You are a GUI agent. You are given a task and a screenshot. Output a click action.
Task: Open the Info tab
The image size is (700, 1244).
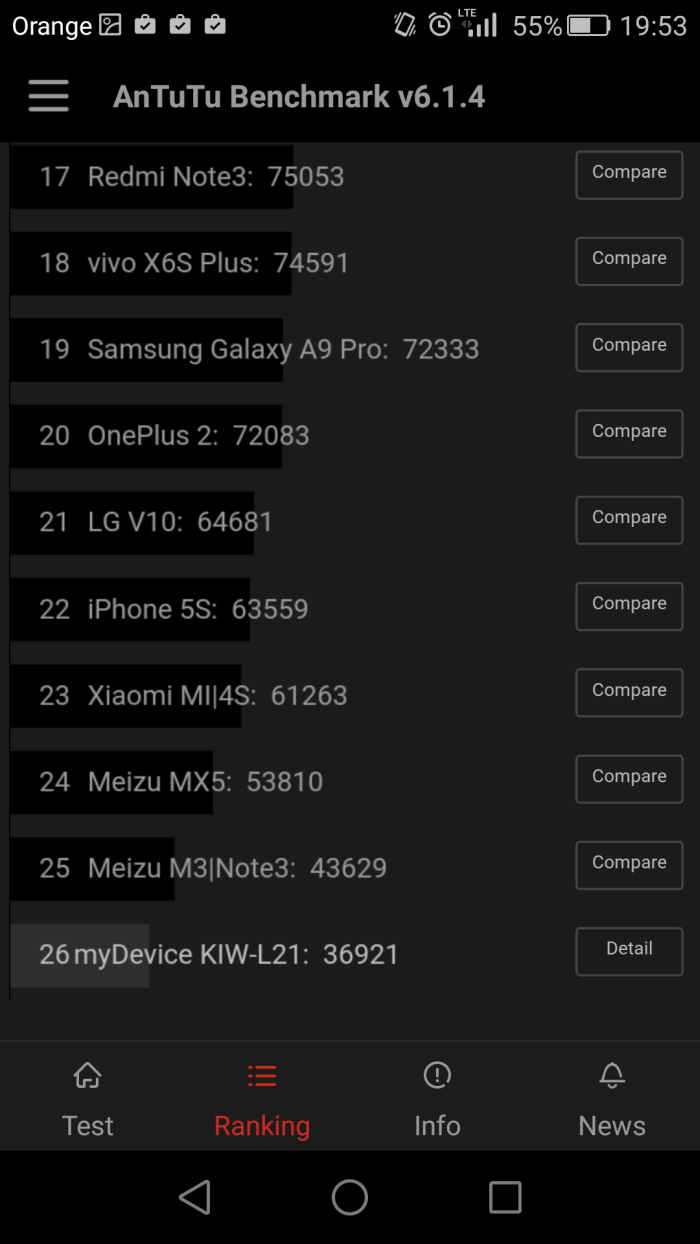point(437,1100)
